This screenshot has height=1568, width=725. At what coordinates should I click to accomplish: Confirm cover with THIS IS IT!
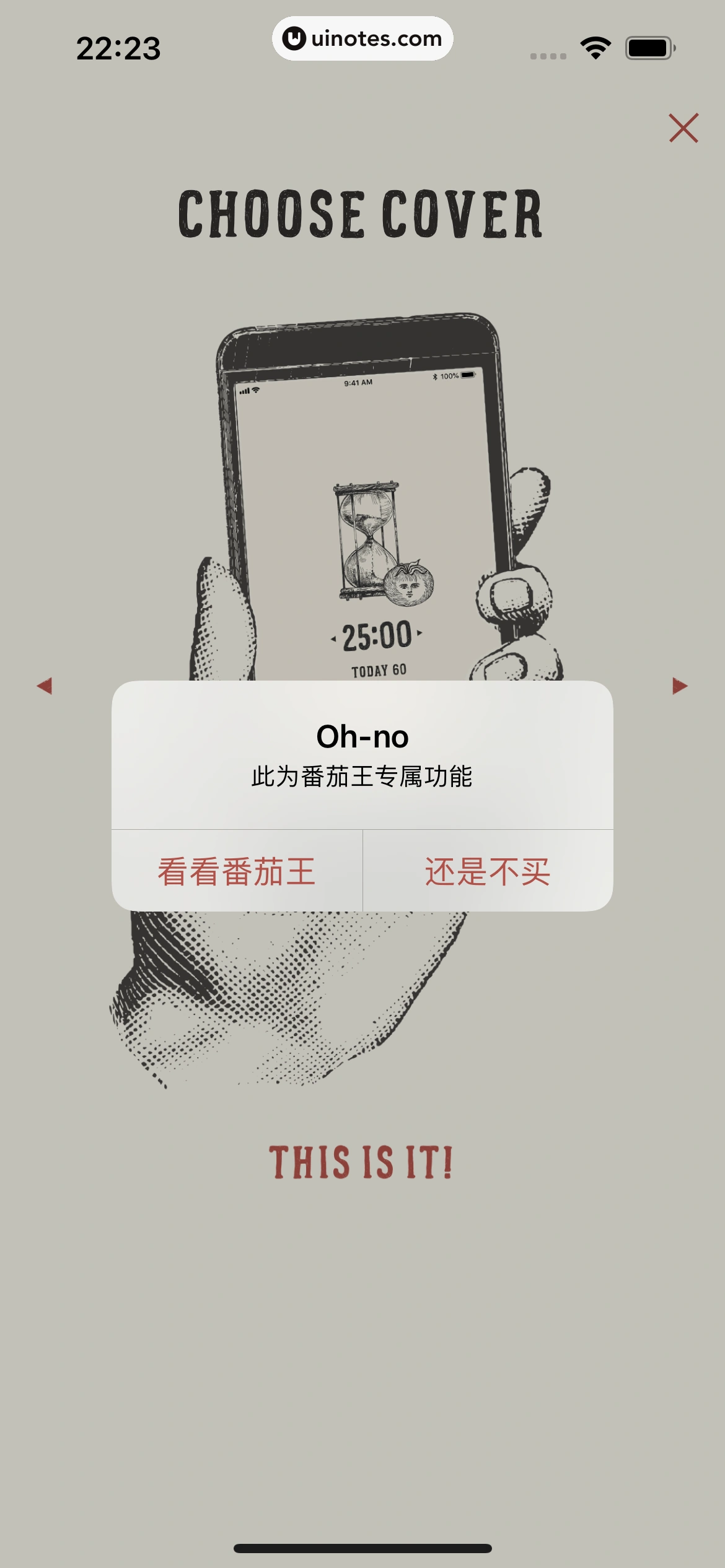[361, 1162]
